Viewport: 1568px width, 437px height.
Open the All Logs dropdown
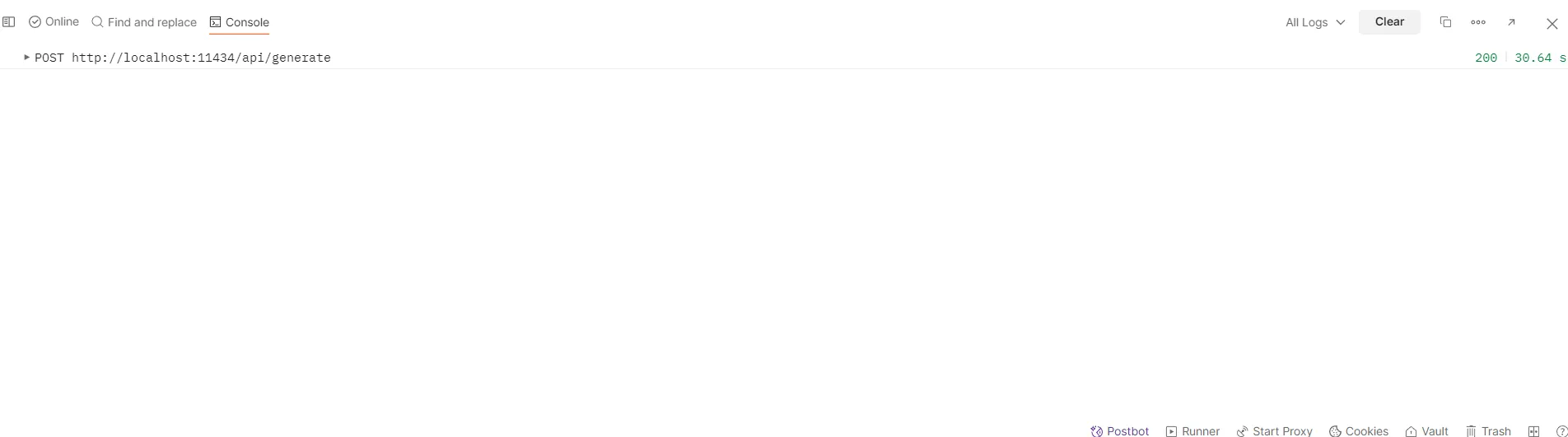(x=1314, y=22)
